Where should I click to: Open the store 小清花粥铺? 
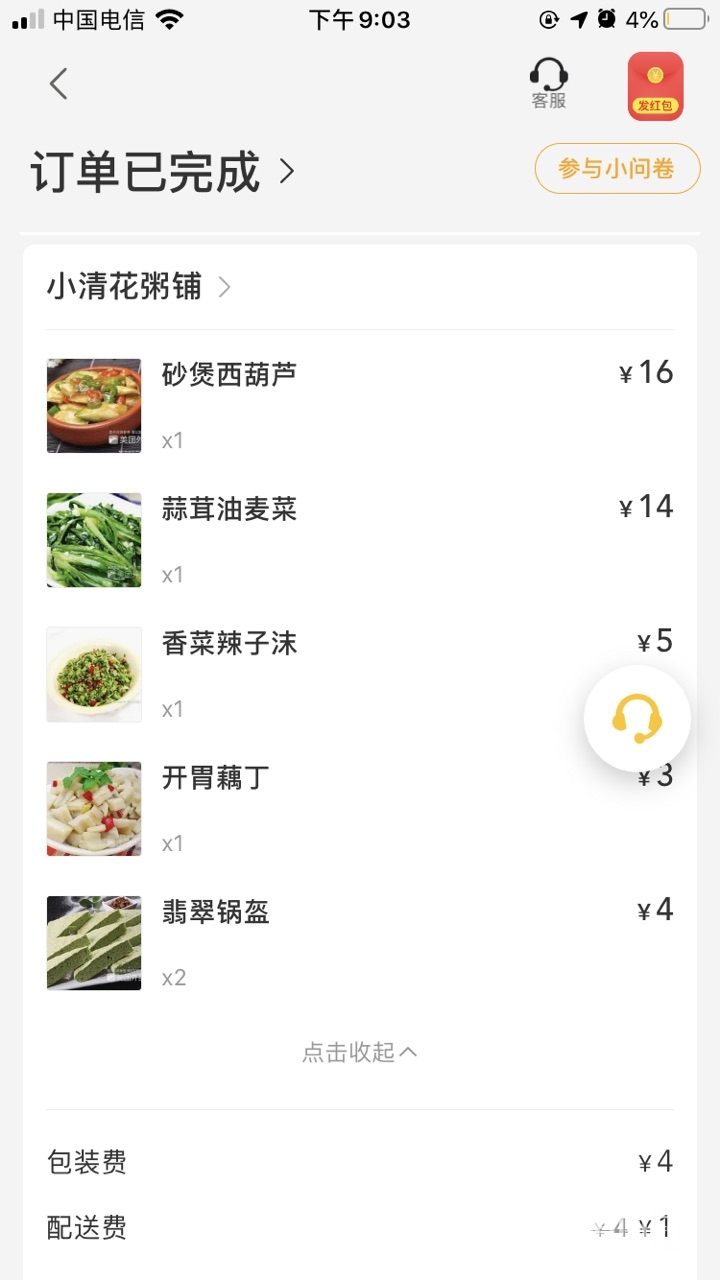tap(138, 287)
